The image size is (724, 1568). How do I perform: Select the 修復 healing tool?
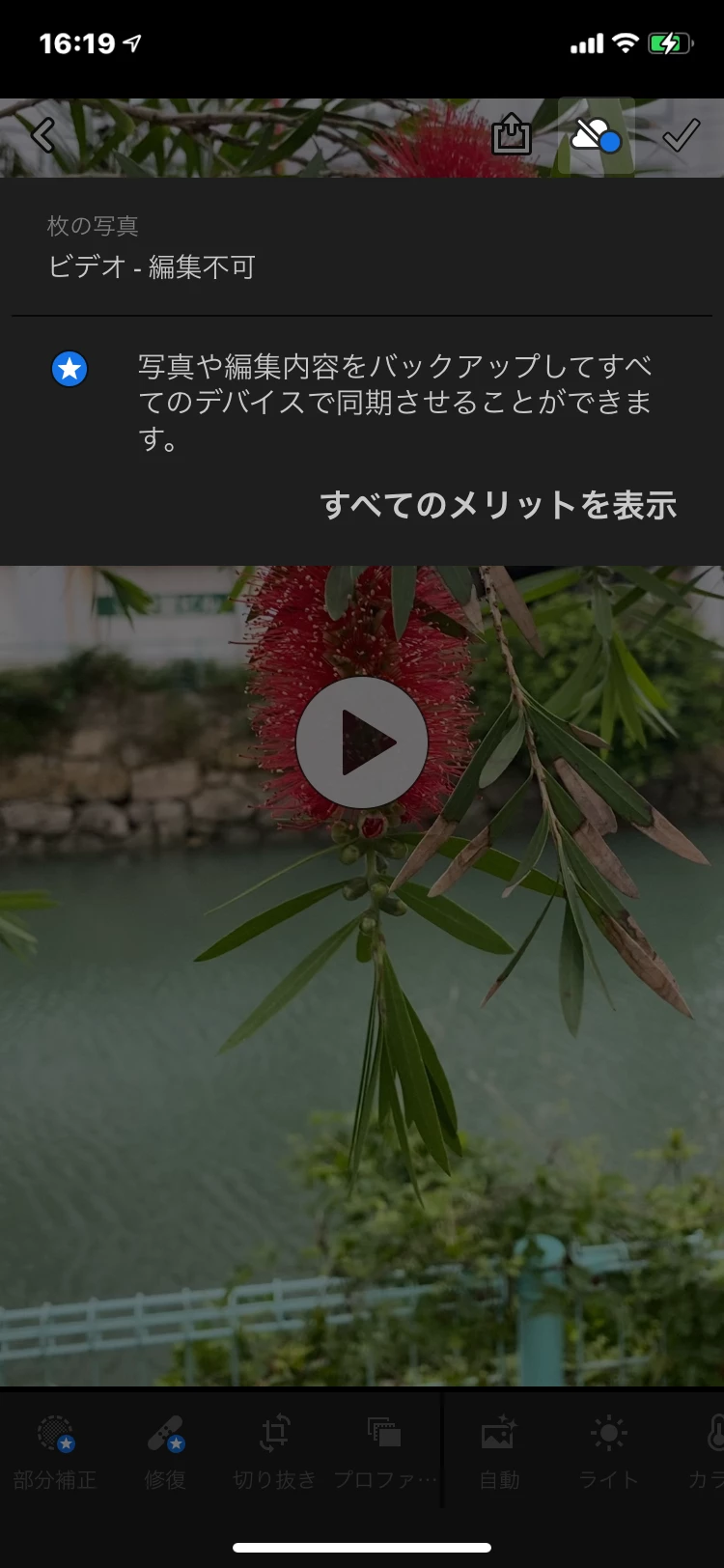pyautogui.click(x=165, y=1450)
